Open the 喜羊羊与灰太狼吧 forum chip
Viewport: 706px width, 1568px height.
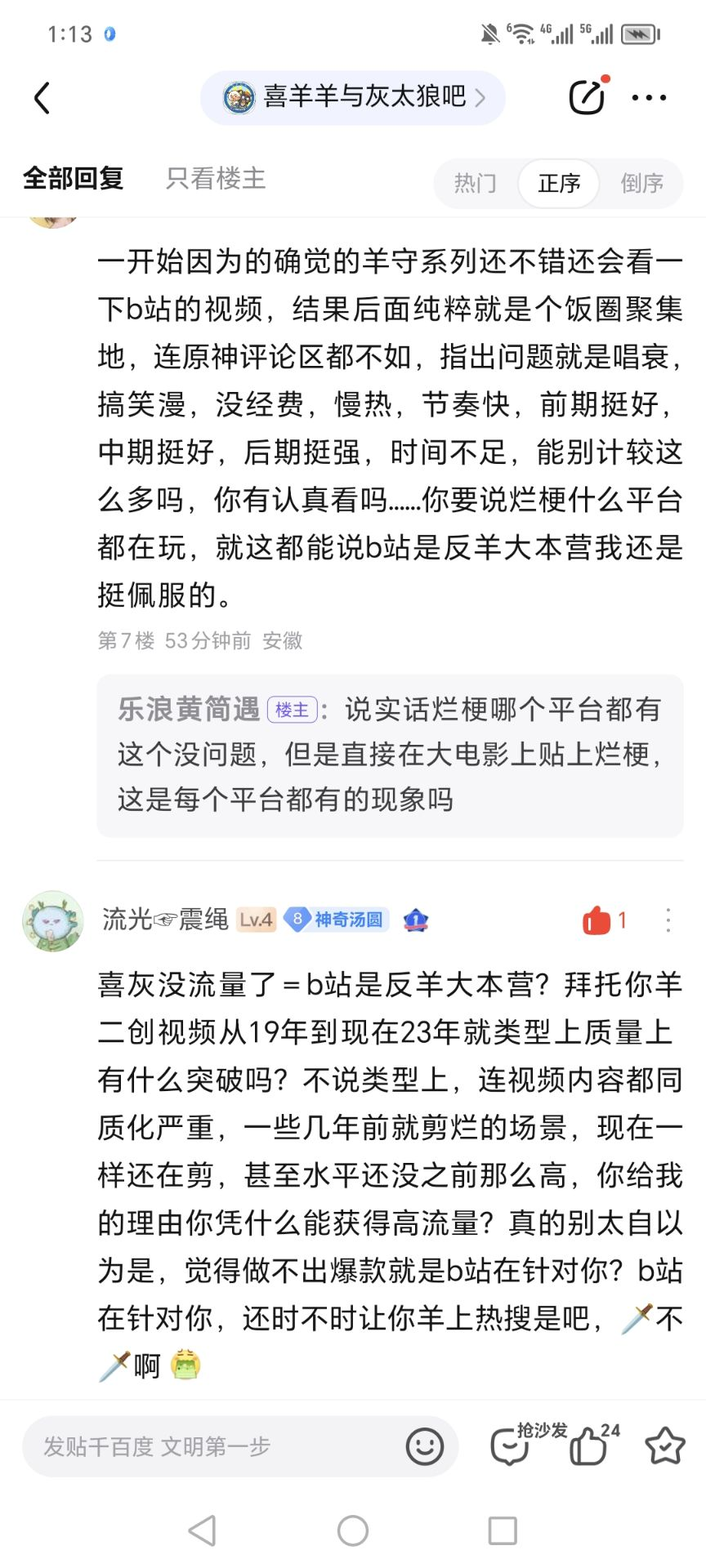(353, 98)
